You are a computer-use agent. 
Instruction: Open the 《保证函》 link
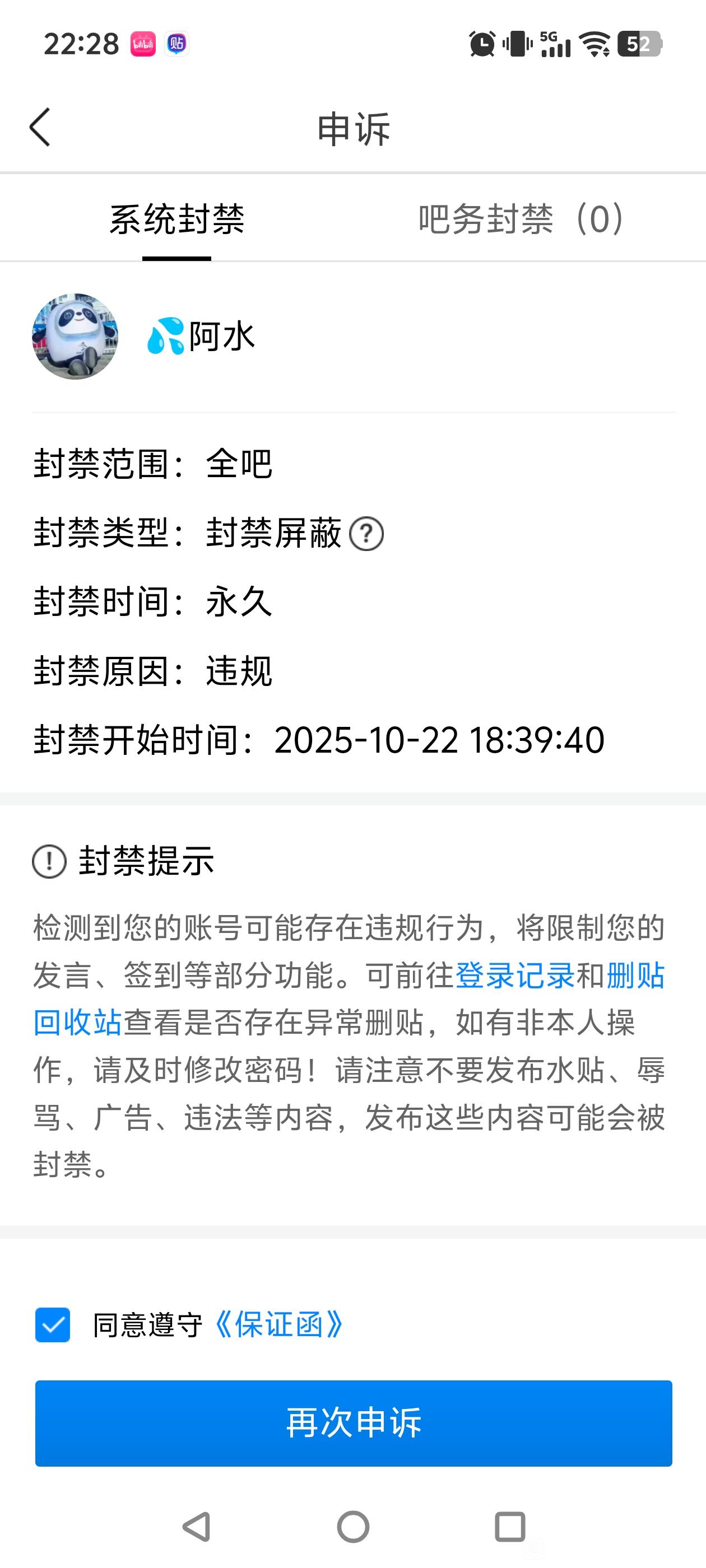tap(279, 1324)
